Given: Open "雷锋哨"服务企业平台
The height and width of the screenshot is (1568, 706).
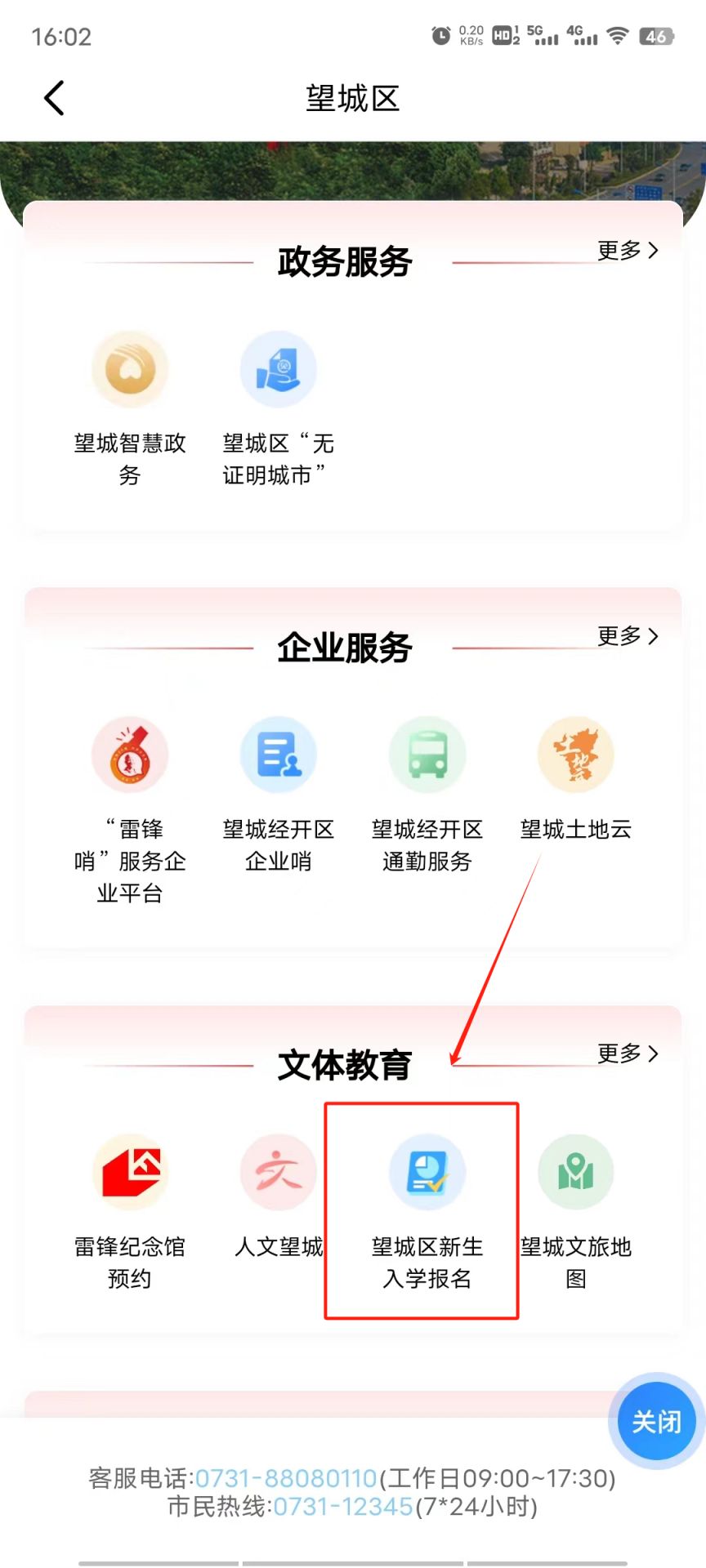Looking at the screenshot, I should tap(130, 755).
